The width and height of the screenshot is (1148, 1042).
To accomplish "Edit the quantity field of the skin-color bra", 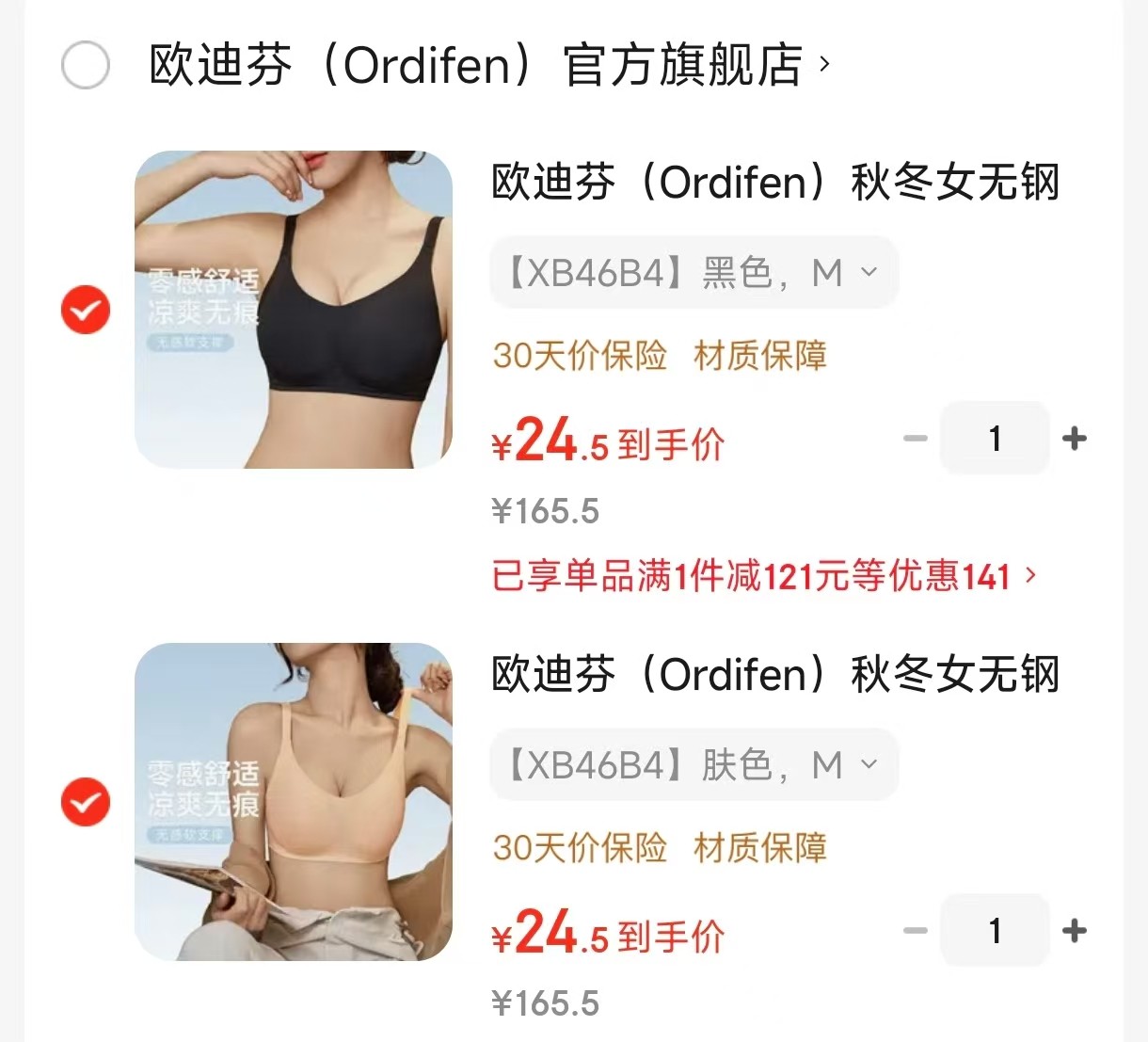I will [995, 931].
